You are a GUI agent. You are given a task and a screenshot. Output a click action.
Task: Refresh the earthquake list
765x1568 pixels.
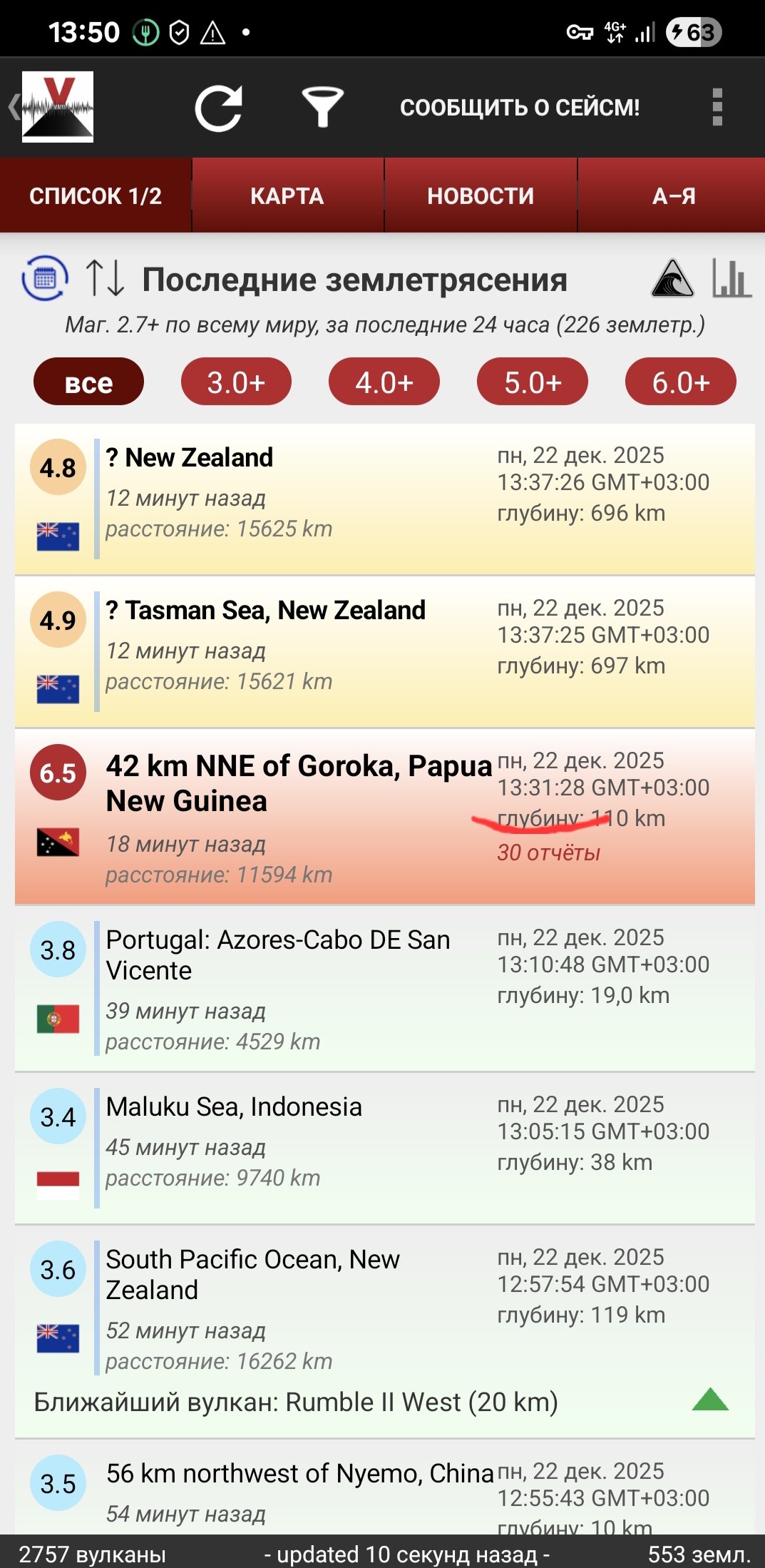pyautogui.click(x=219, y=108)
